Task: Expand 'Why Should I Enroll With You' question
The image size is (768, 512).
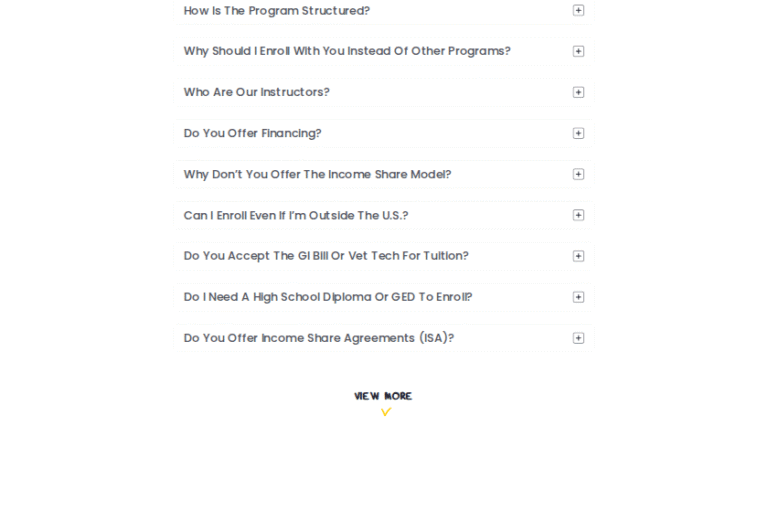Action: [x=578, y=51]
